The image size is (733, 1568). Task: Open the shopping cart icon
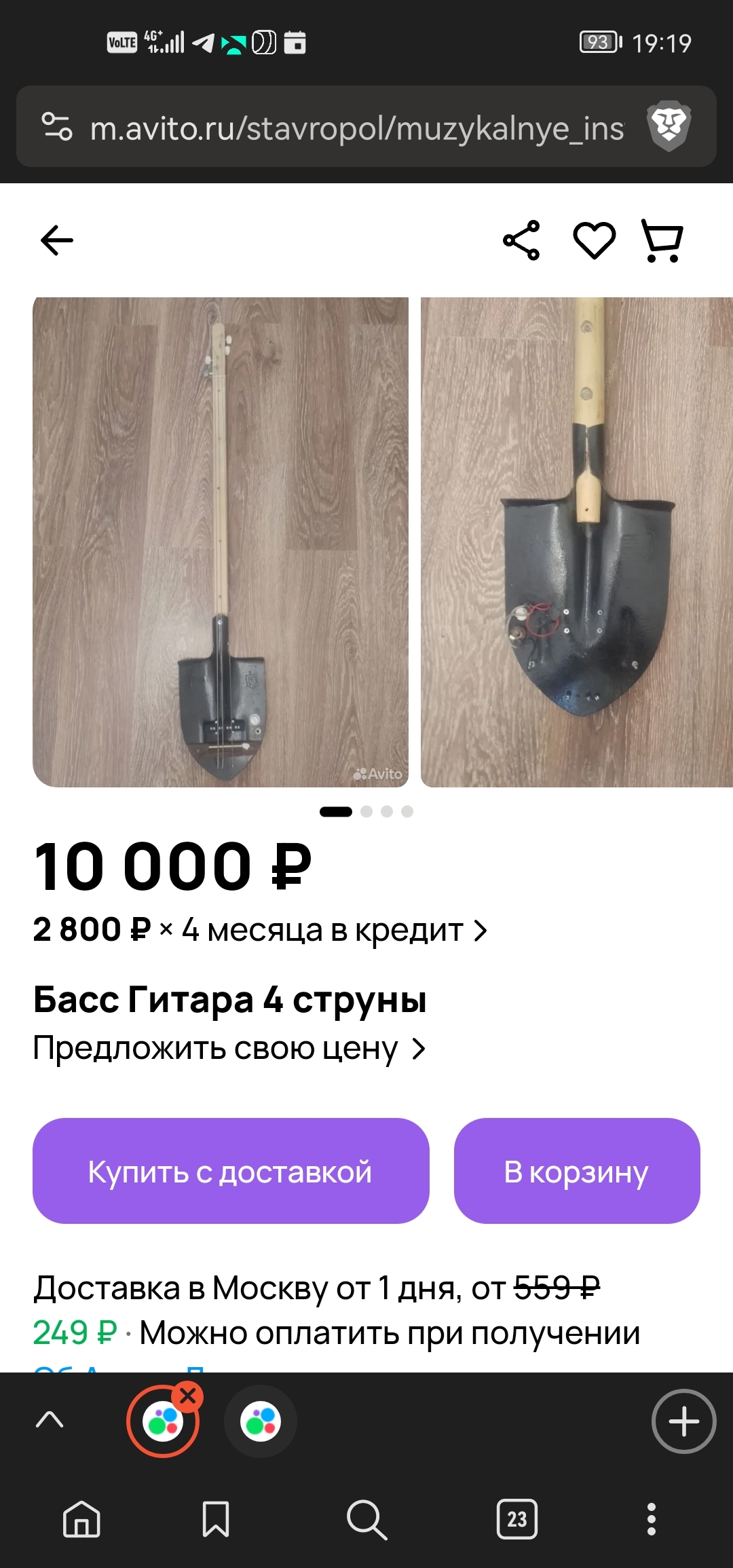[x=662, y=240]
